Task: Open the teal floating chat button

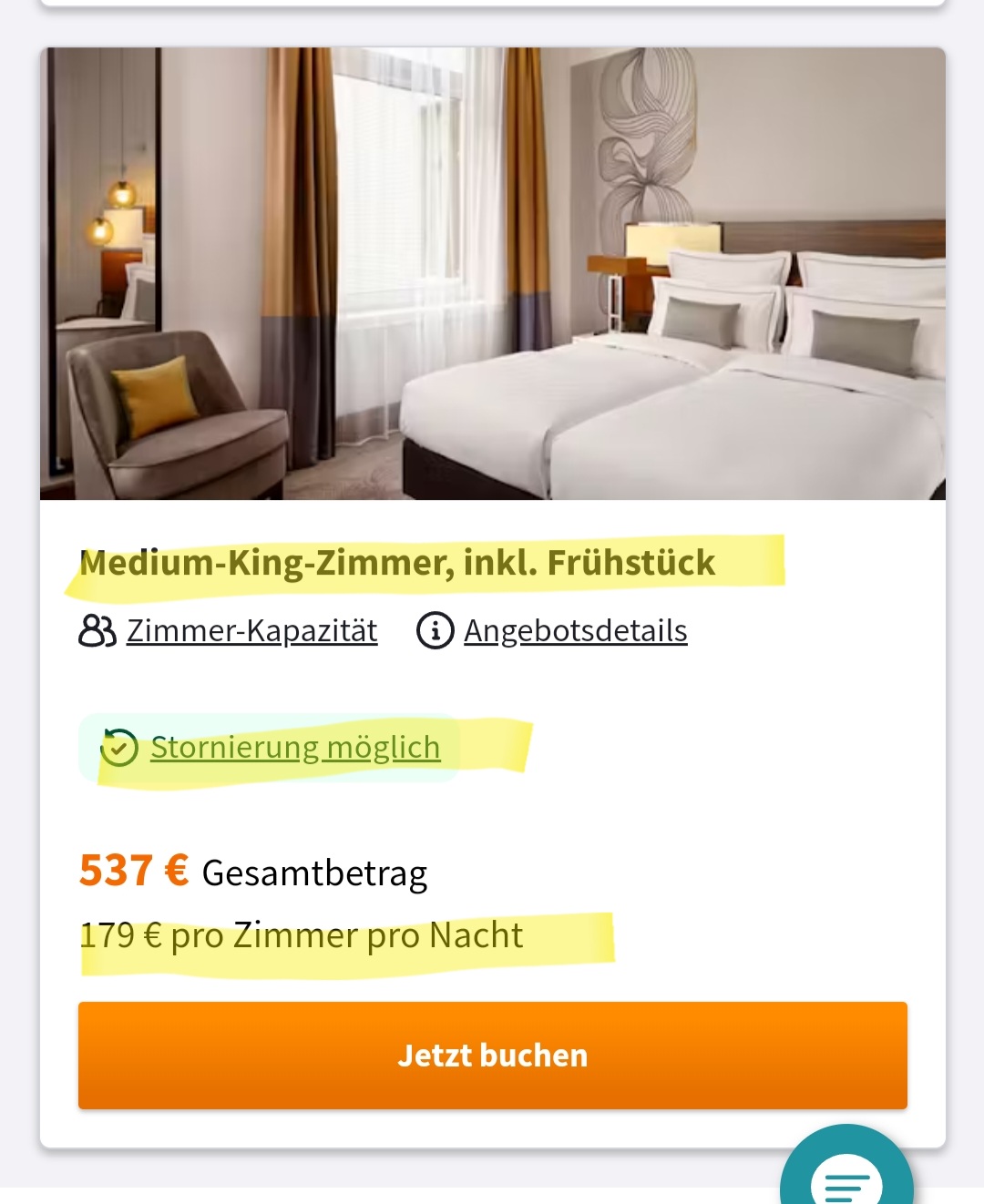Action: [846, 1177]
